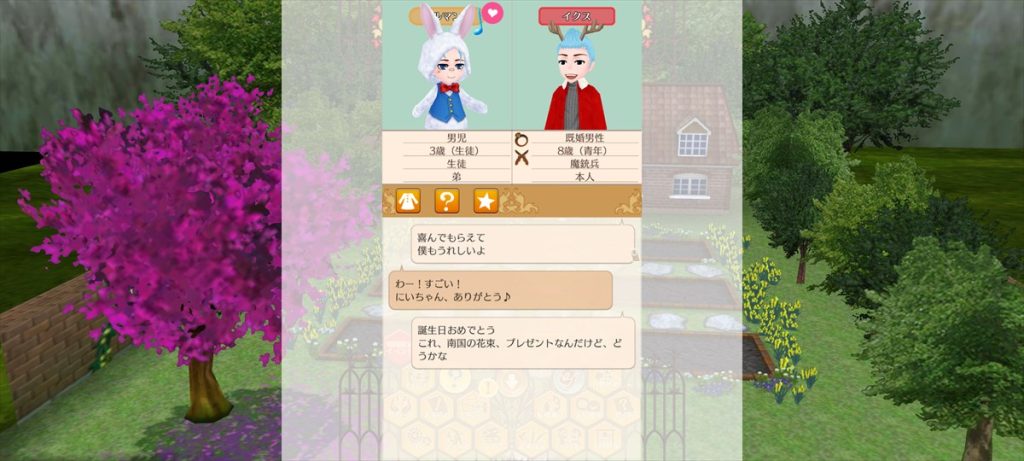Open the outfit icon with the white coat
This screenshot has width=1024, height=461.
[407, 201]
